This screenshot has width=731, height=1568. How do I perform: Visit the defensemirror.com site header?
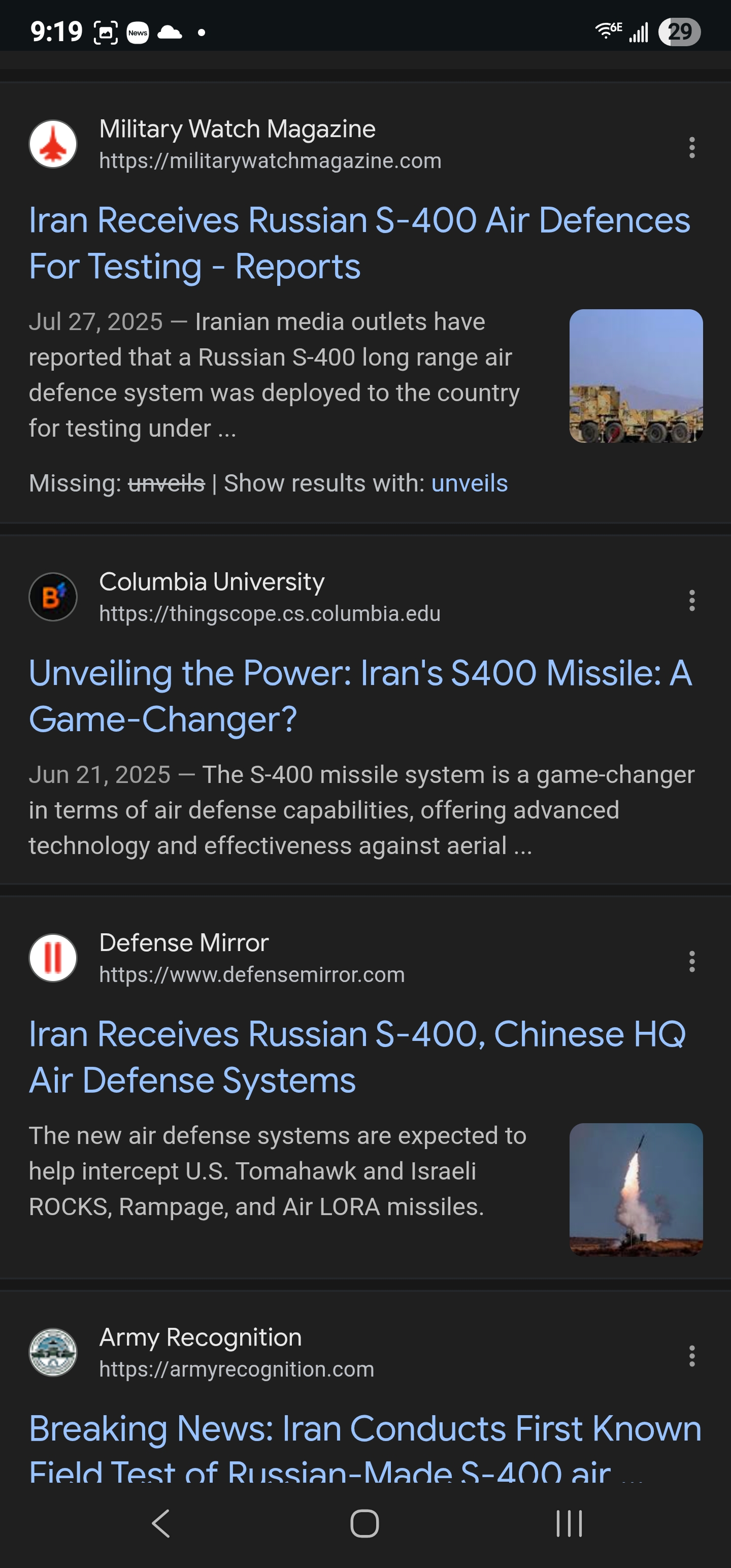(x=251, y=959)
